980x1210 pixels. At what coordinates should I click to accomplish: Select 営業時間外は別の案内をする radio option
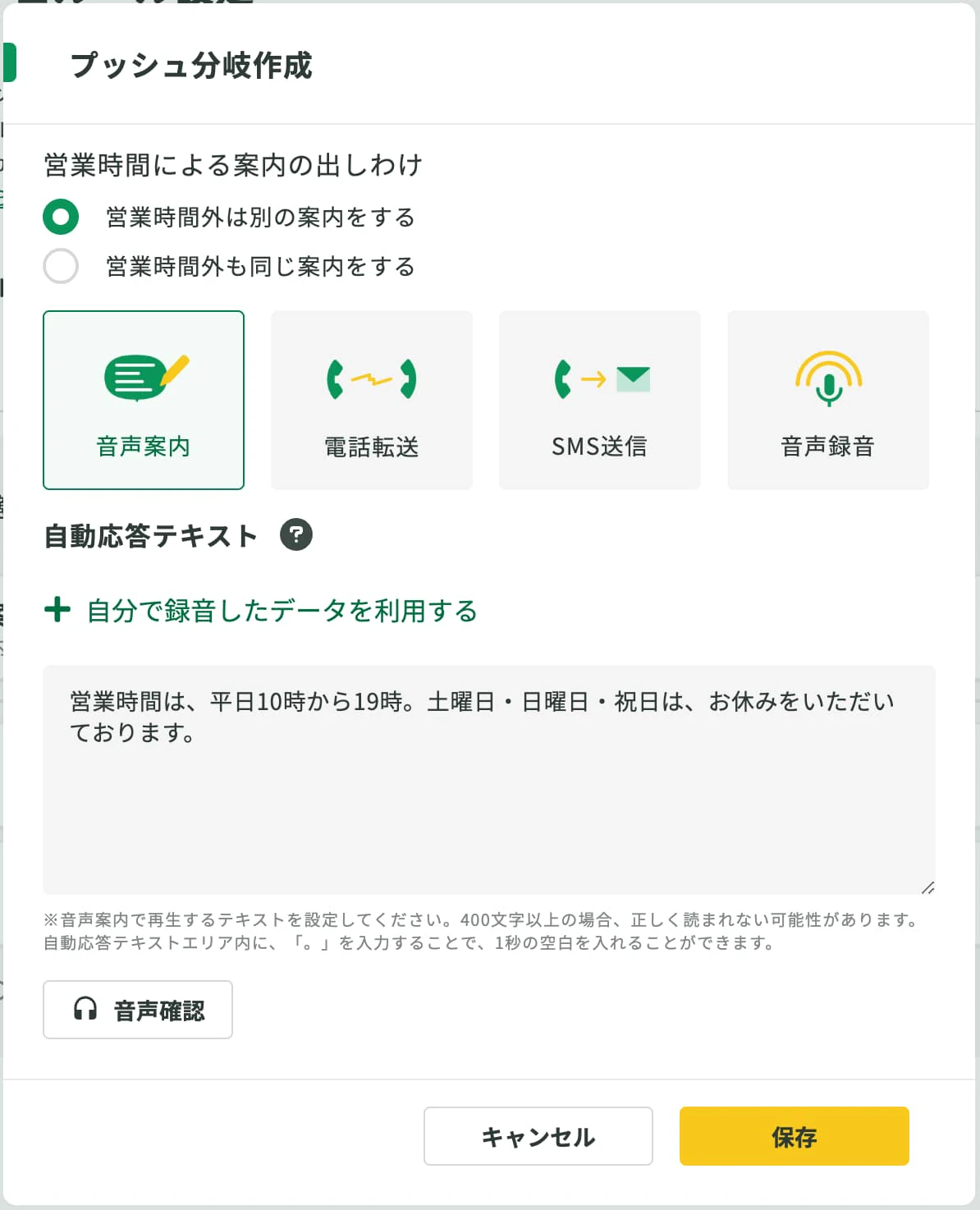(x=61, y=218)
